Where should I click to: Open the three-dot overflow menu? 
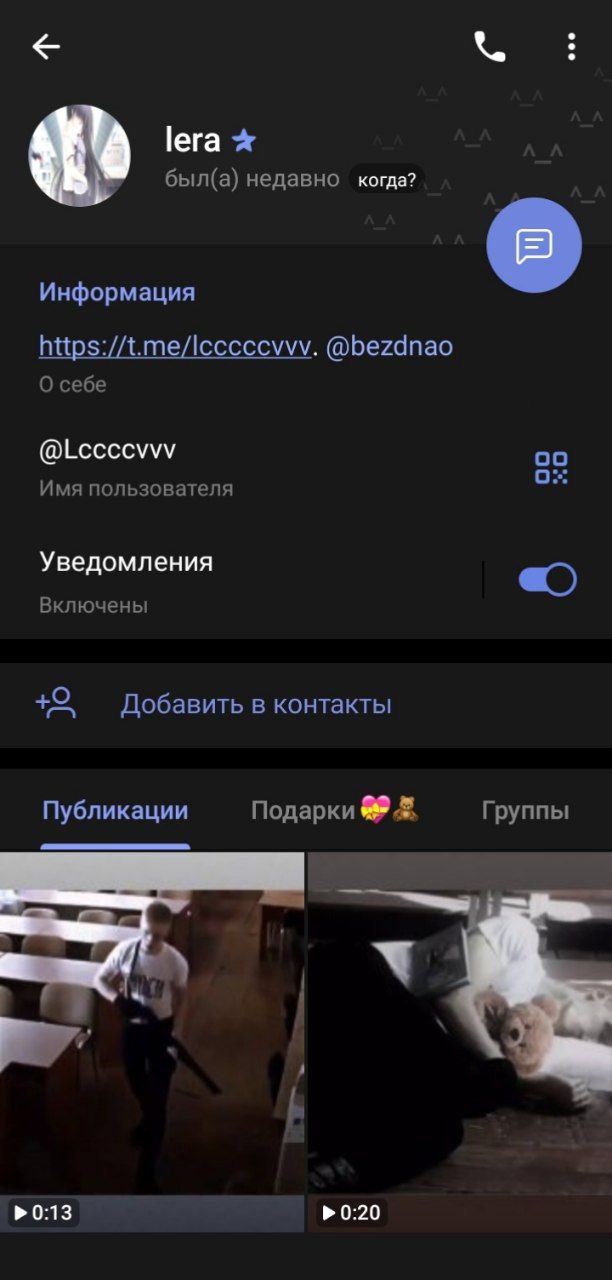(571, 47)
